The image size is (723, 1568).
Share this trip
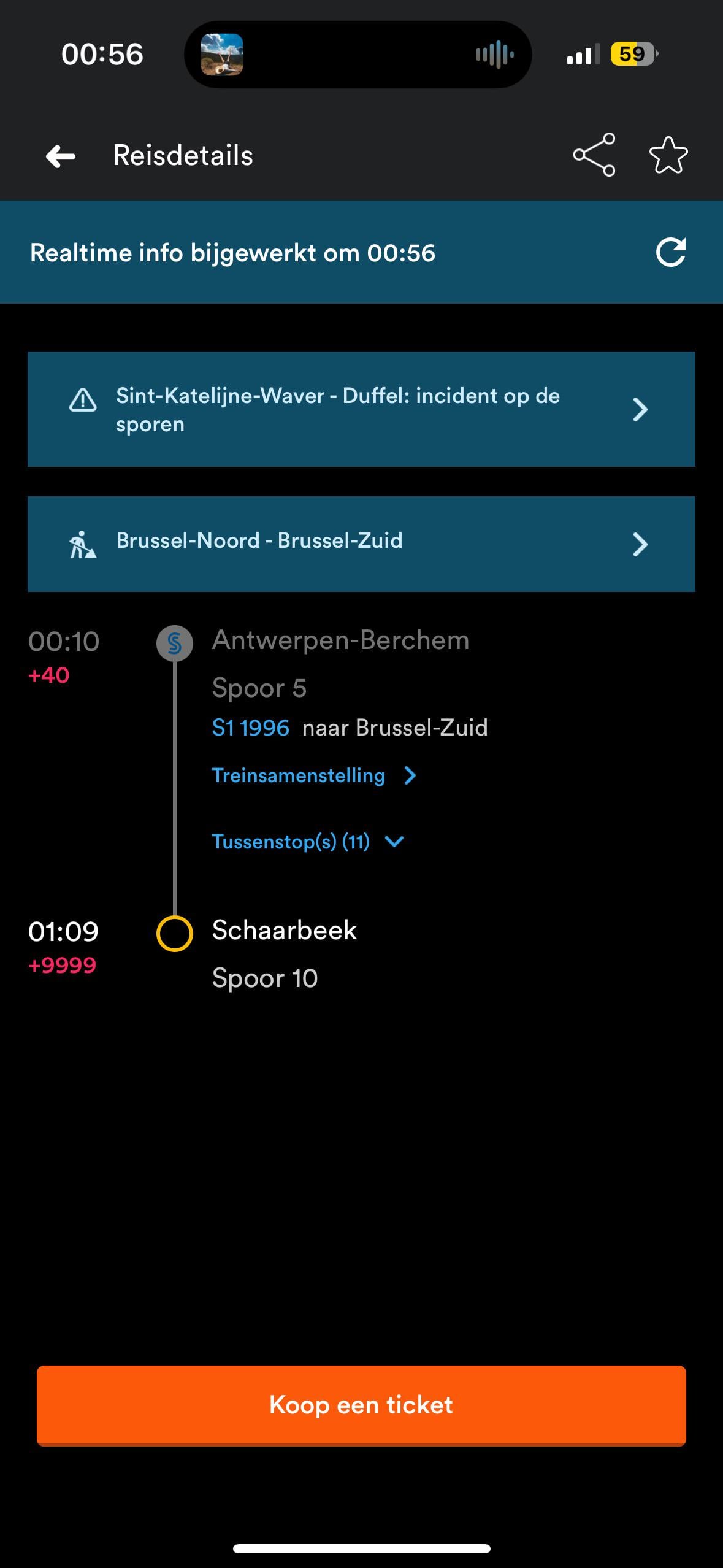pos(594,155)
